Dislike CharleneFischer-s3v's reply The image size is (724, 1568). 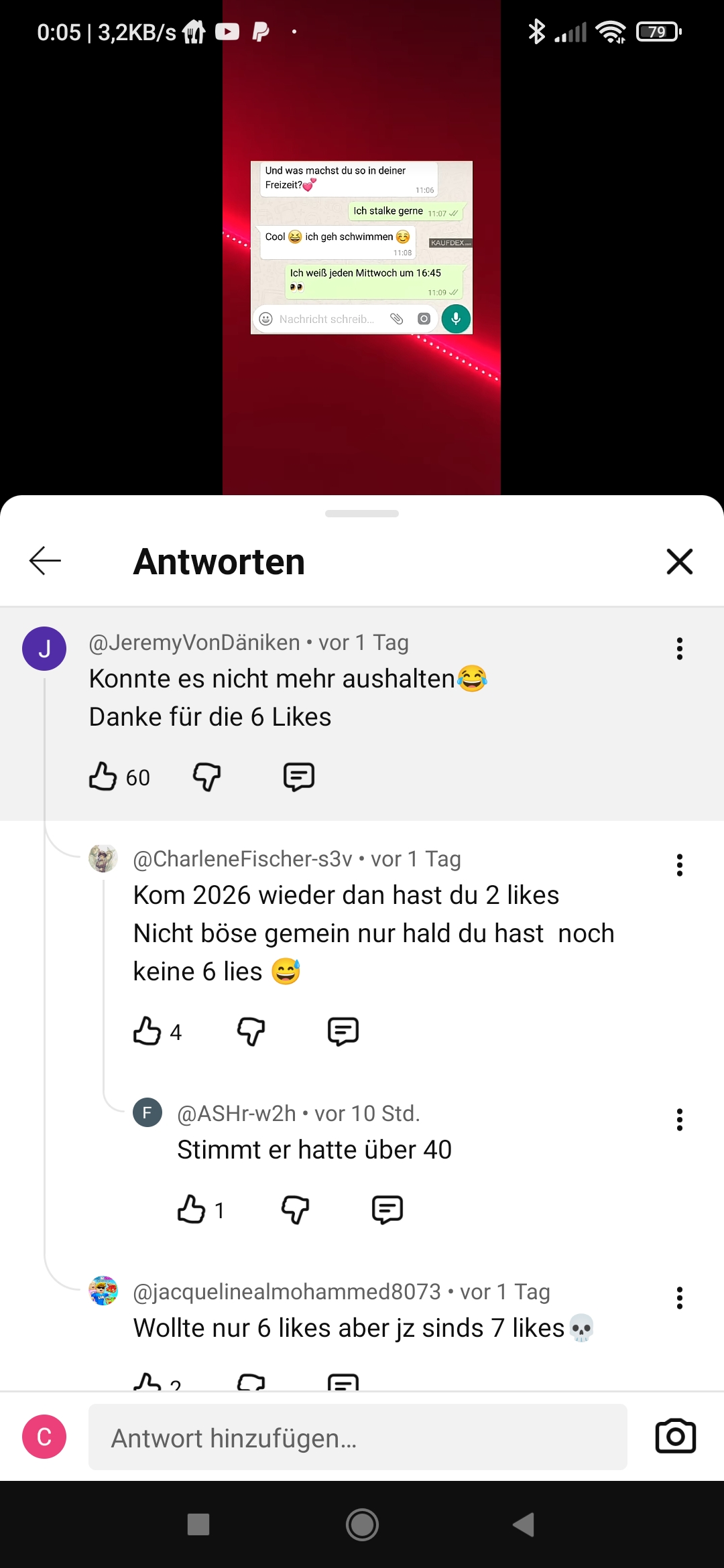pos(251,1031)
